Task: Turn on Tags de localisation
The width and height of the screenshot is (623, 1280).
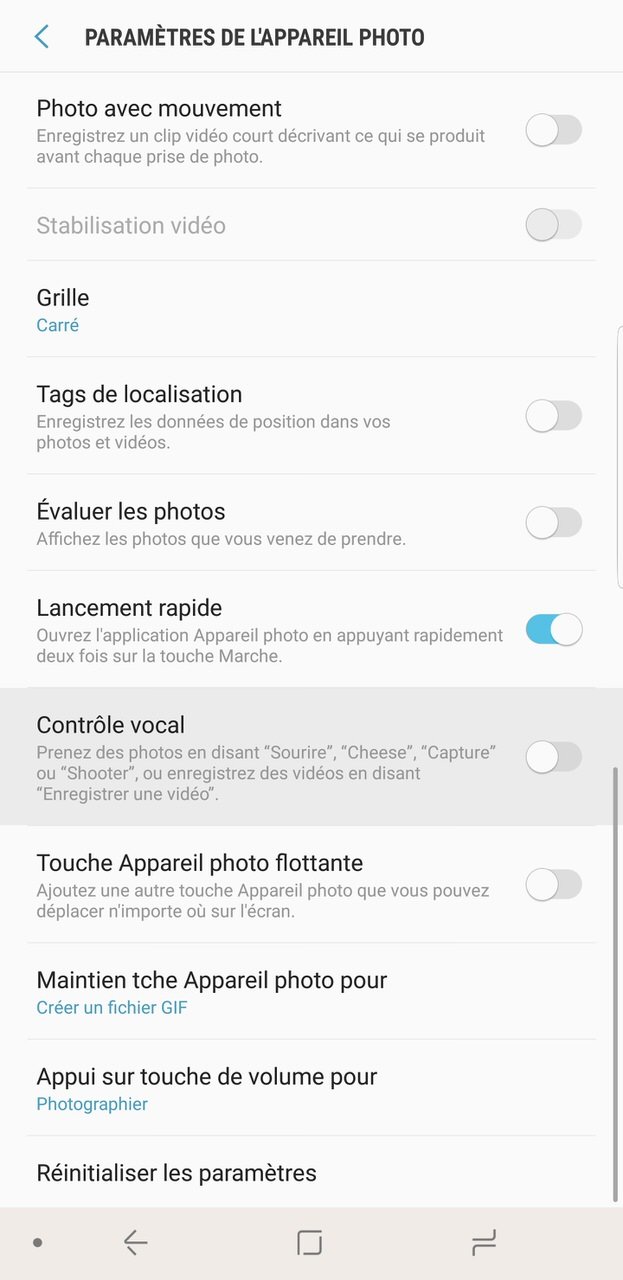Action: click(x=553, y=416)
